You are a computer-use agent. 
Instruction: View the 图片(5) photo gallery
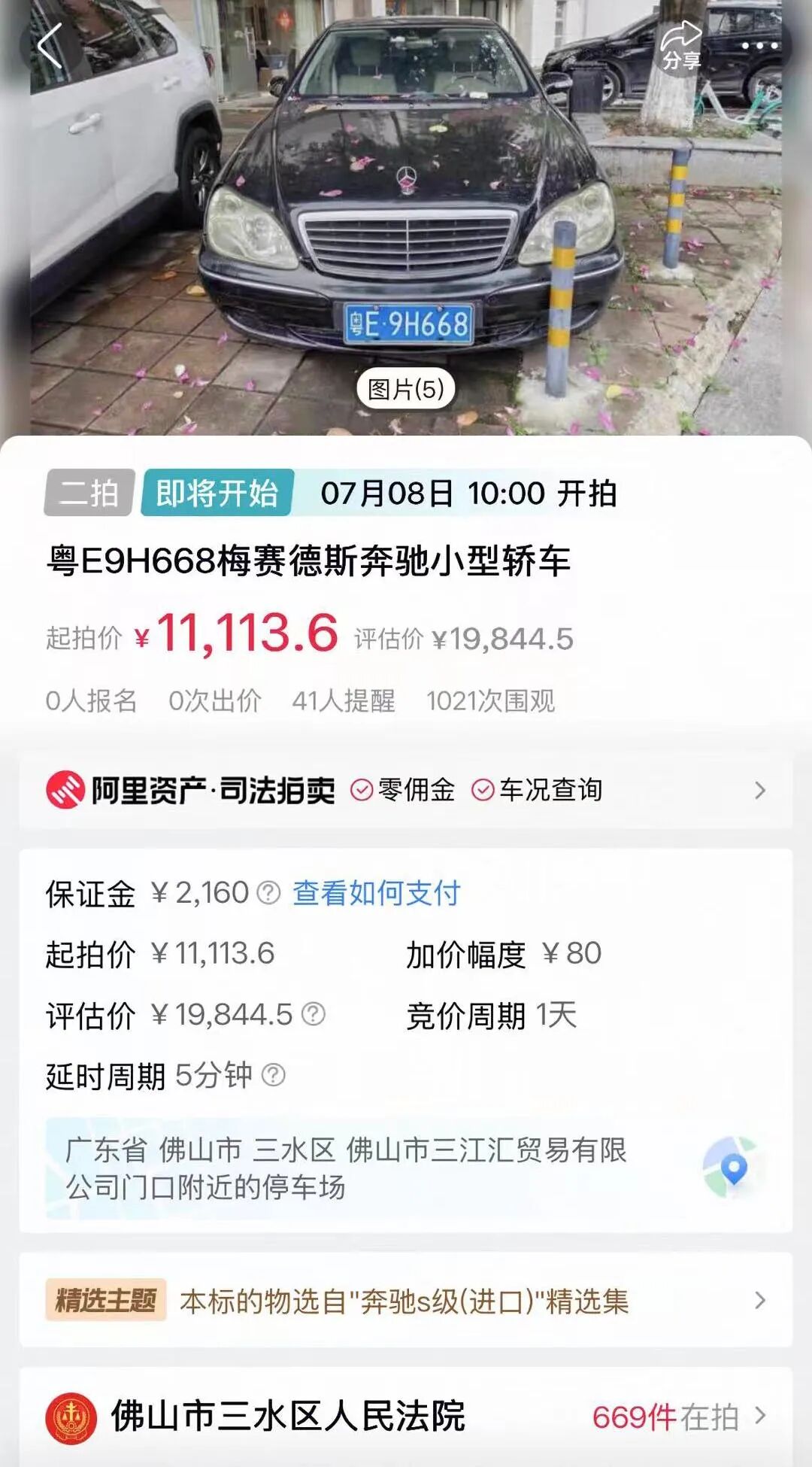(406, 389)
